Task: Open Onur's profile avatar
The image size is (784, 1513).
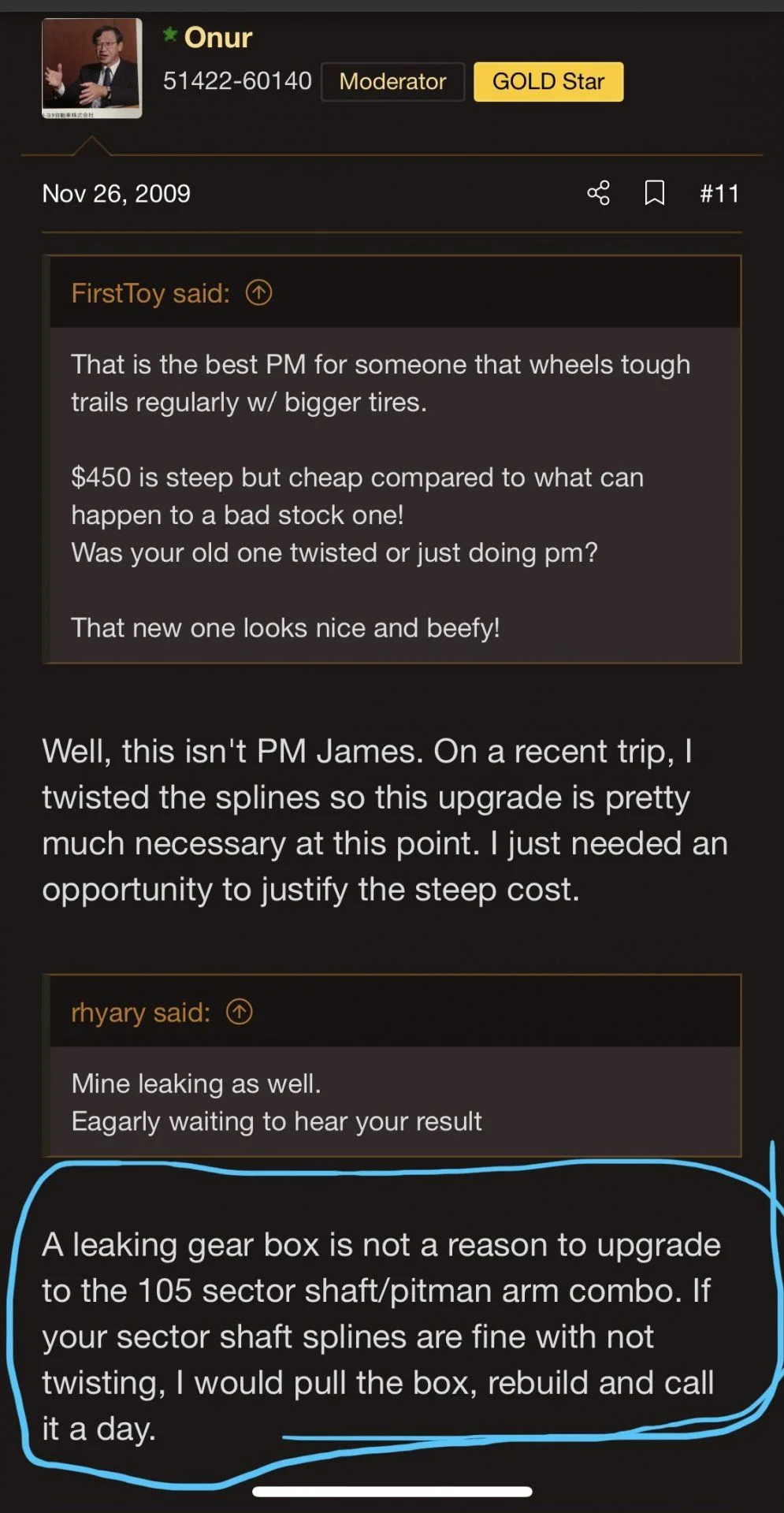Action: point(91,67)
